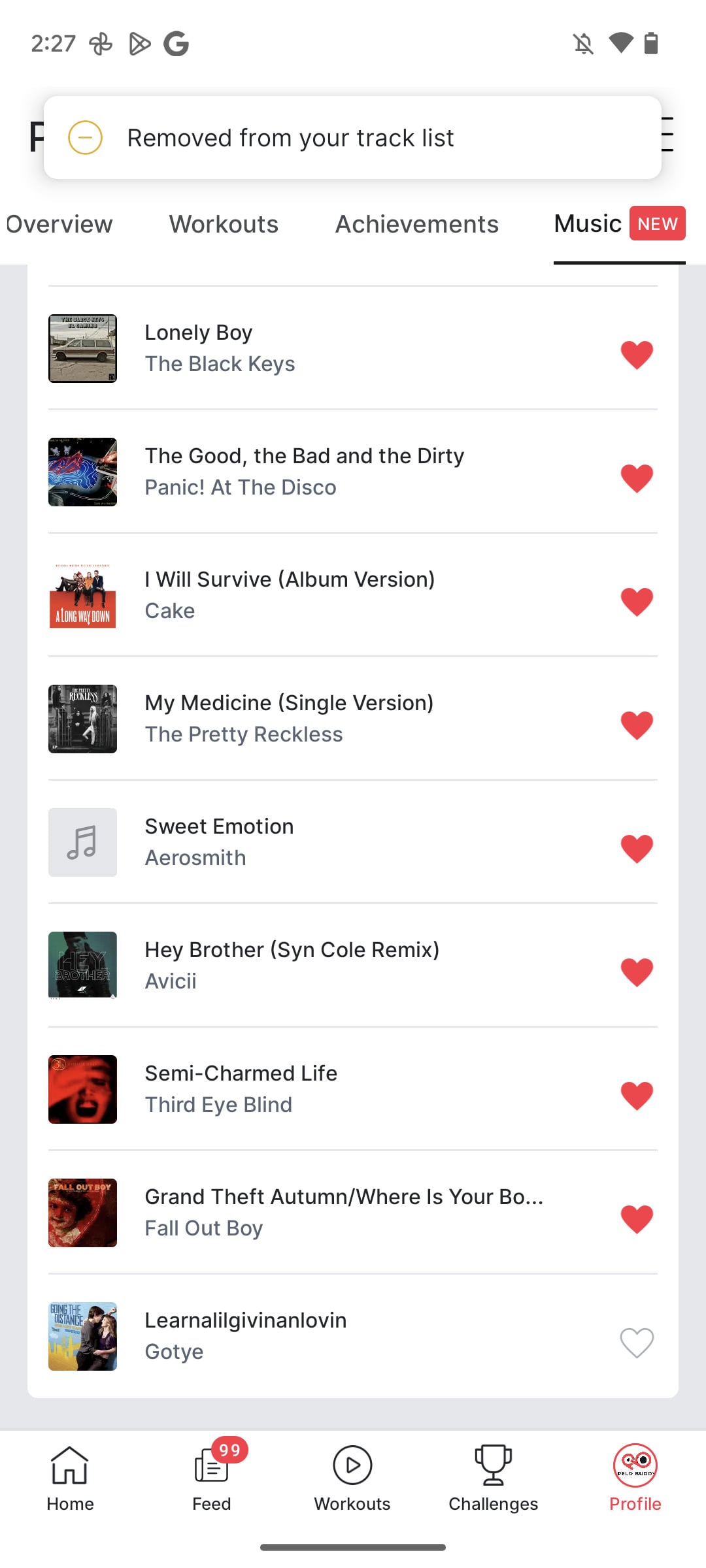This screenshot has width=706, height=1568.
Task: Click the Fall Out Boy album artwork
Action: [82, 1213]
